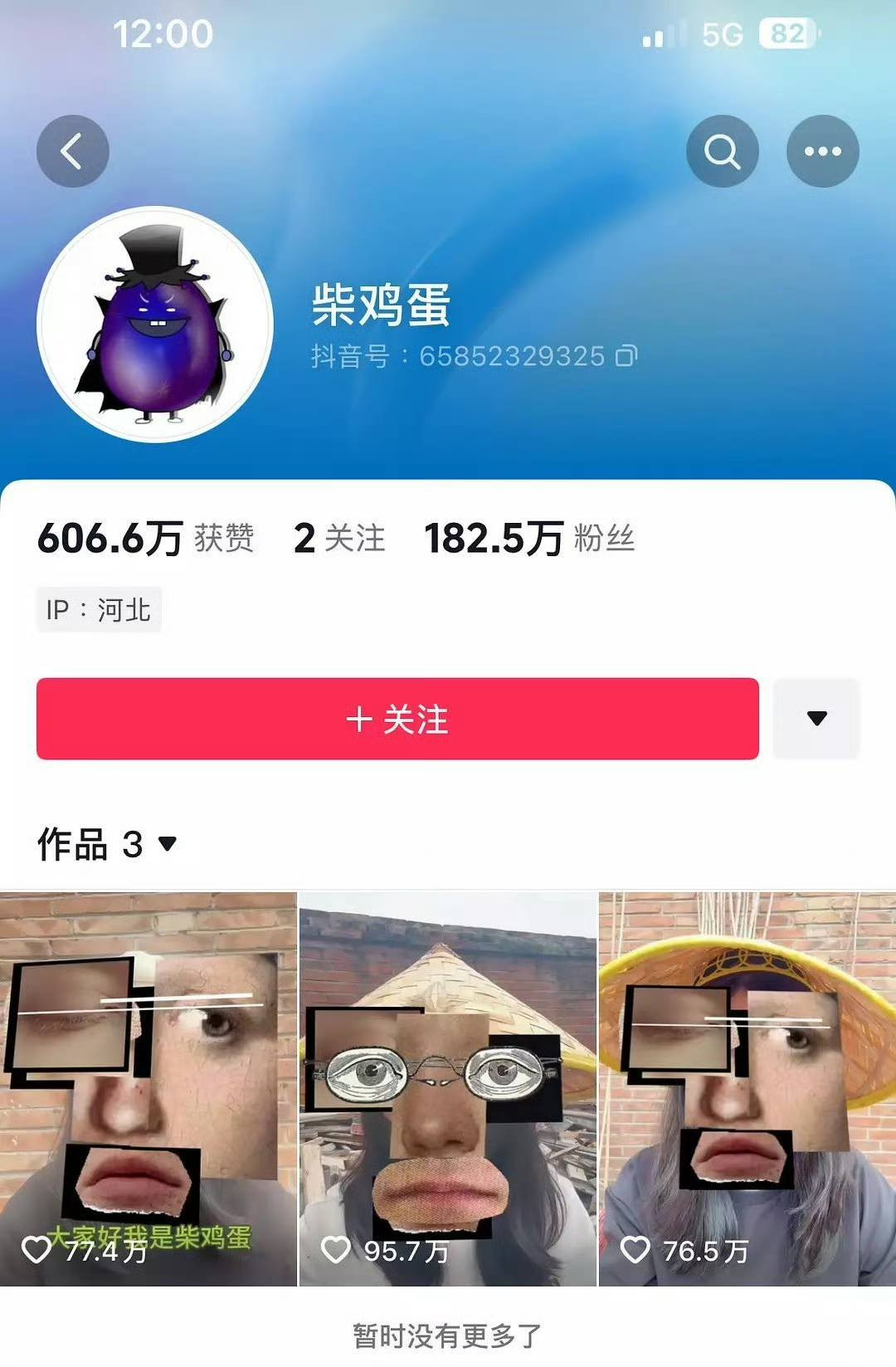896x1367 pixels.
Task: Open the 182.5万 粉丝 followers list
Action: [x=529, y=539]
